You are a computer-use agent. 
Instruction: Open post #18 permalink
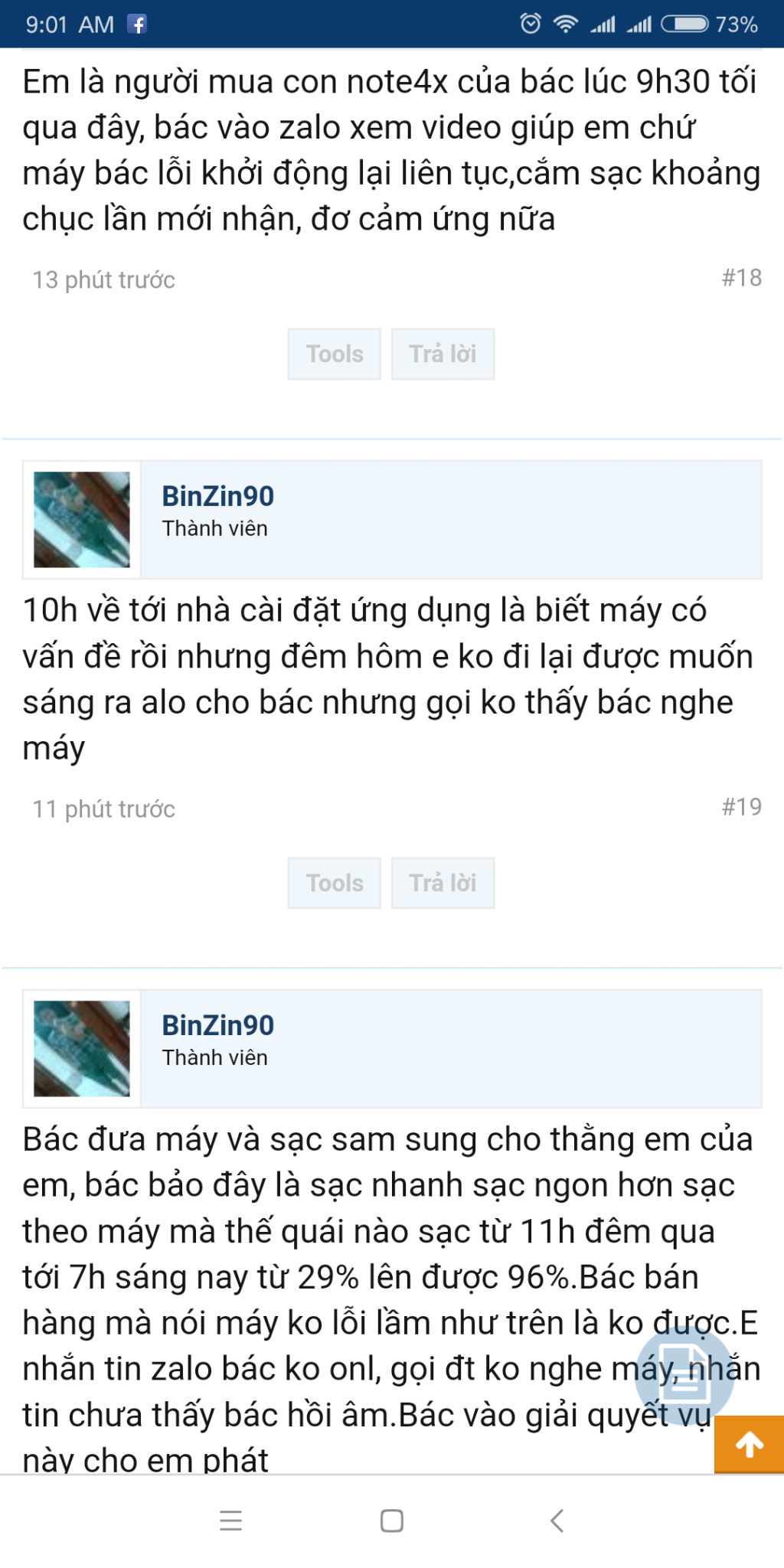click(741, 278)
